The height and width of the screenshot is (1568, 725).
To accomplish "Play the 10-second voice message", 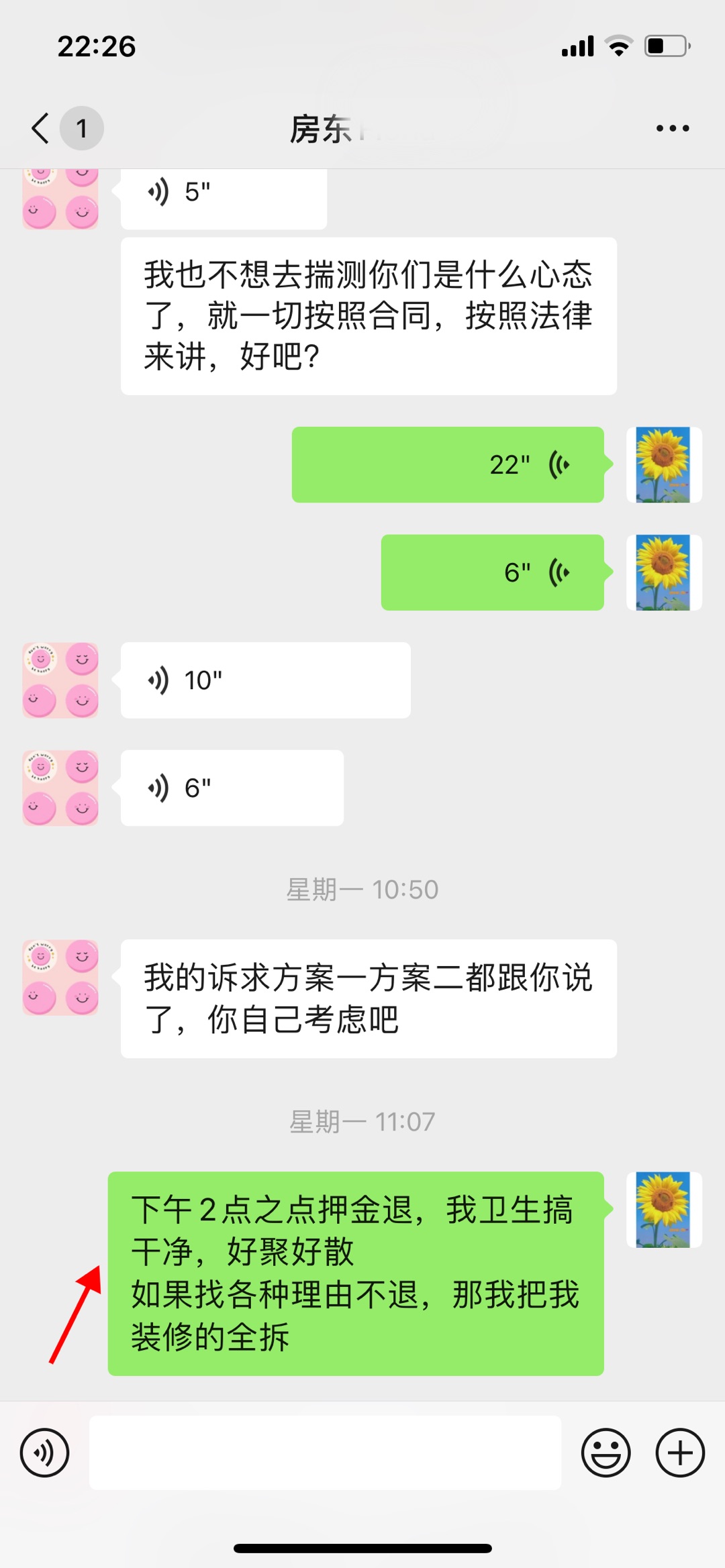I will [265, 680].
